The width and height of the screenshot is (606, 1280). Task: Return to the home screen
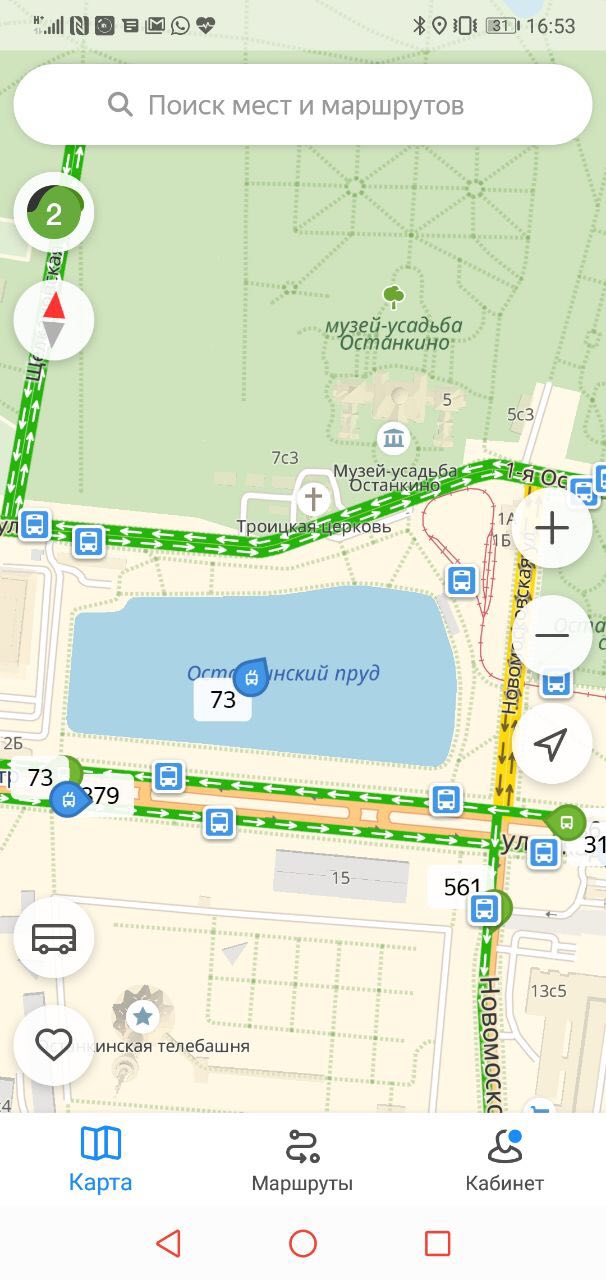[303, 1243]
